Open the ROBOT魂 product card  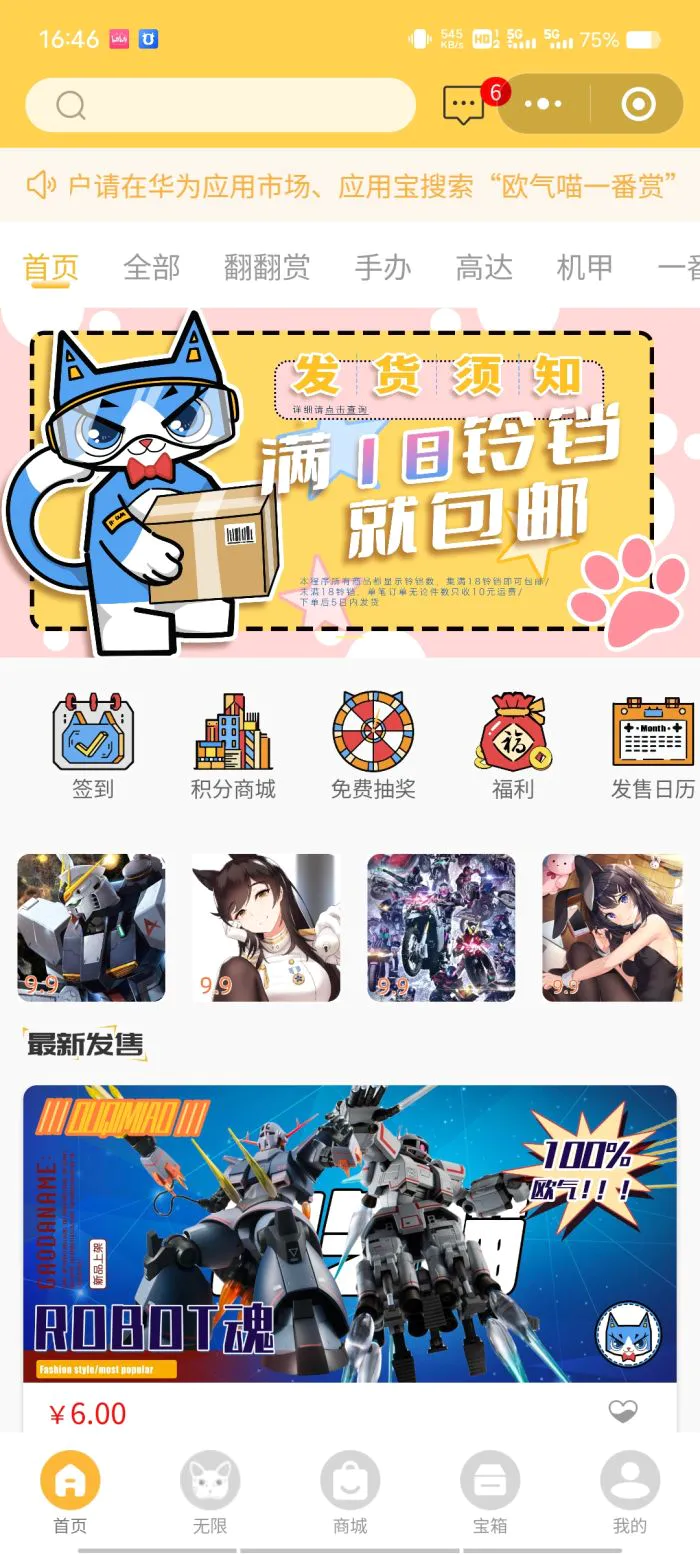(350, 1233)
